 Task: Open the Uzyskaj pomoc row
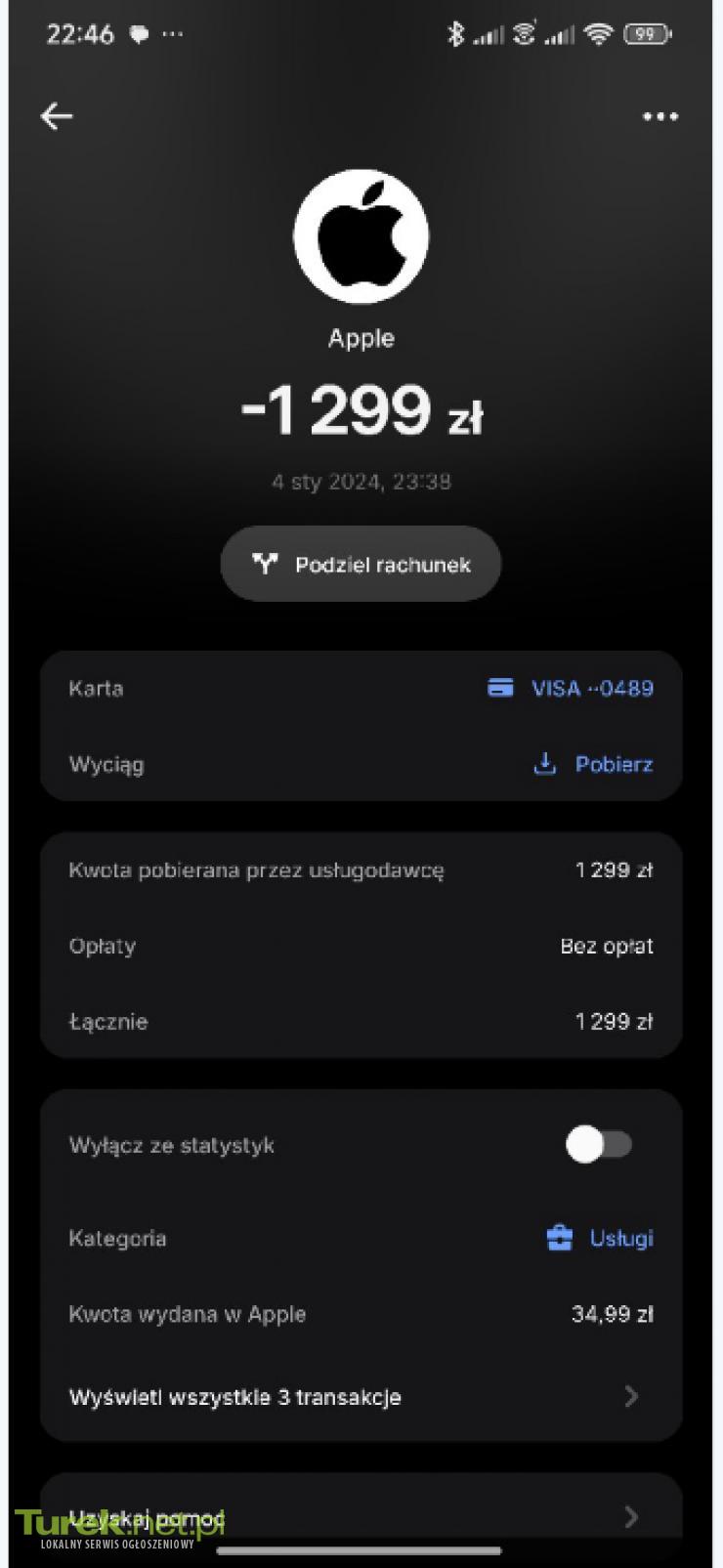click(360, 1516)
